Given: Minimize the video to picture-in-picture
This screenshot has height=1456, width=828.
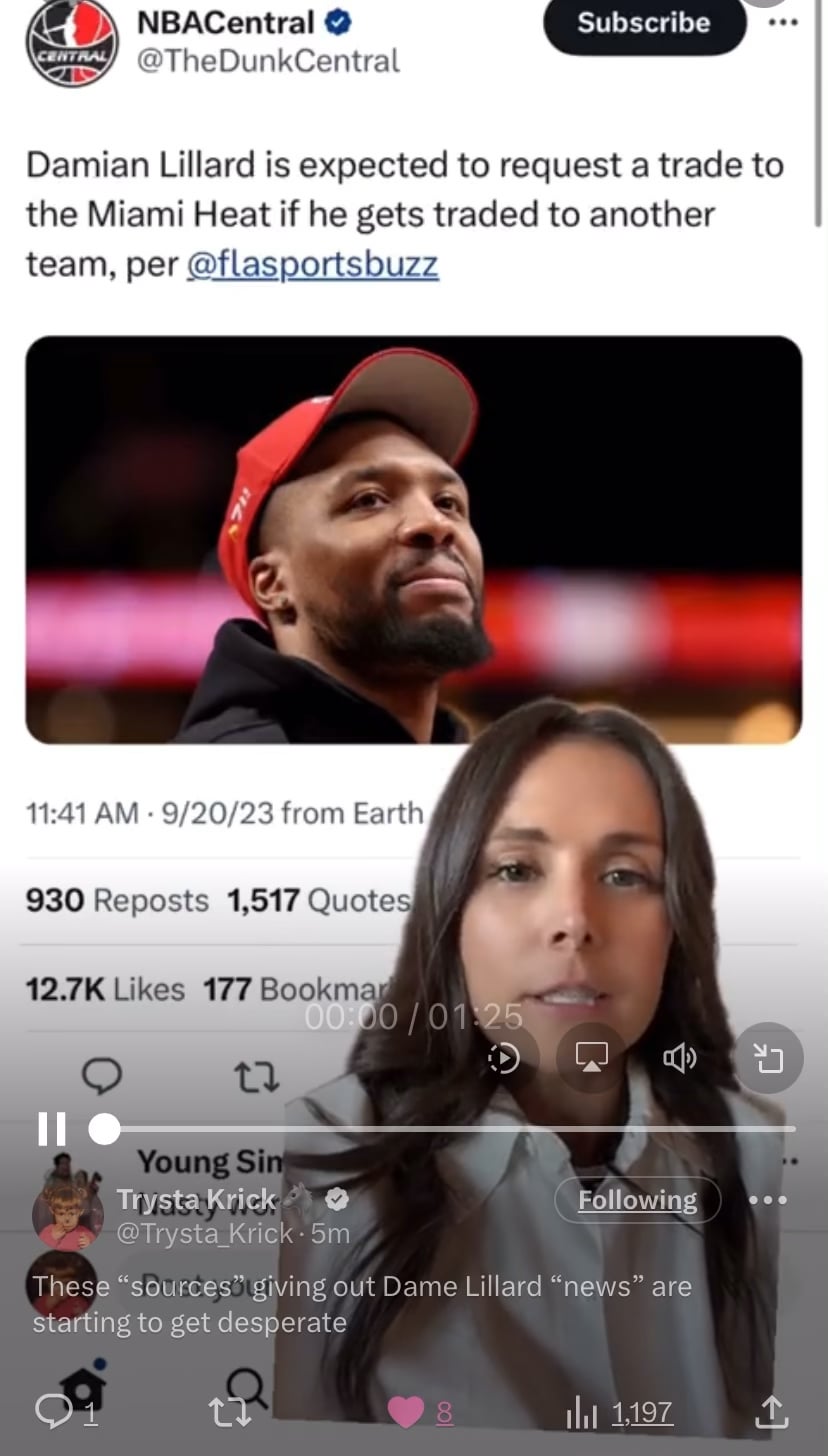Looking at the screenshot, I should click(768, 1058).
